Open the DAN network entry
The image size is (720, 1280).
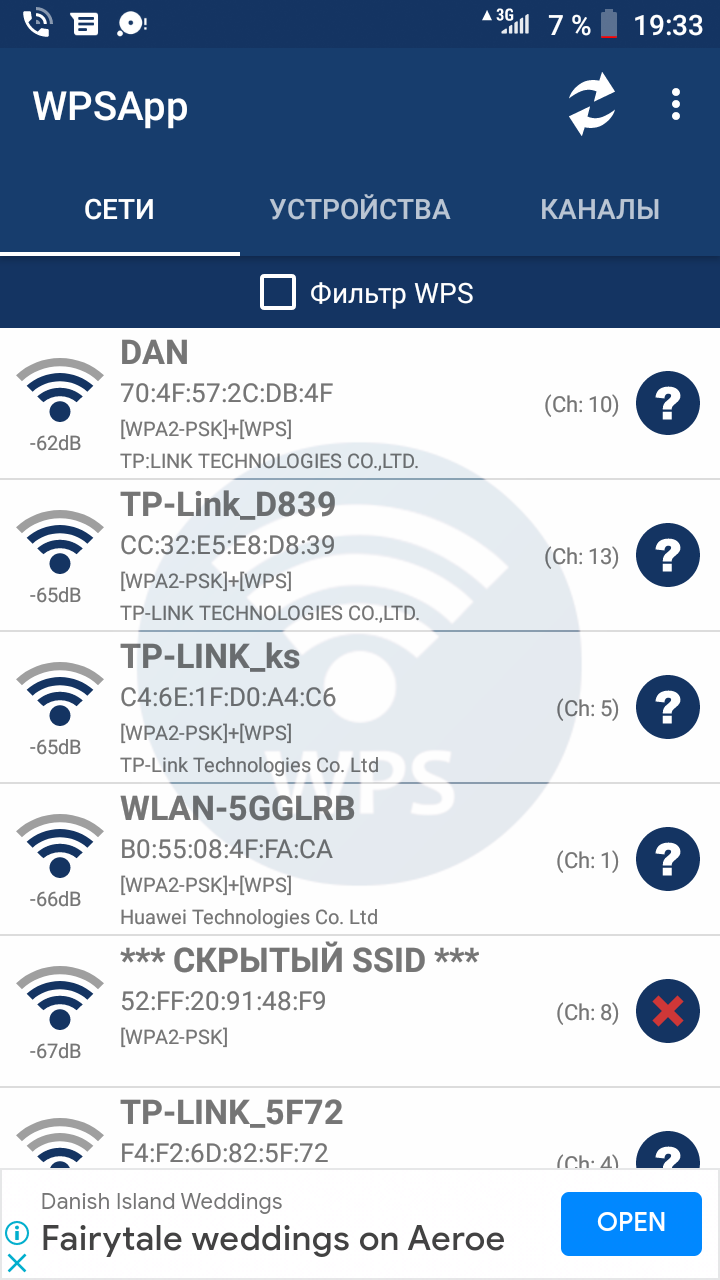(330, 404)
